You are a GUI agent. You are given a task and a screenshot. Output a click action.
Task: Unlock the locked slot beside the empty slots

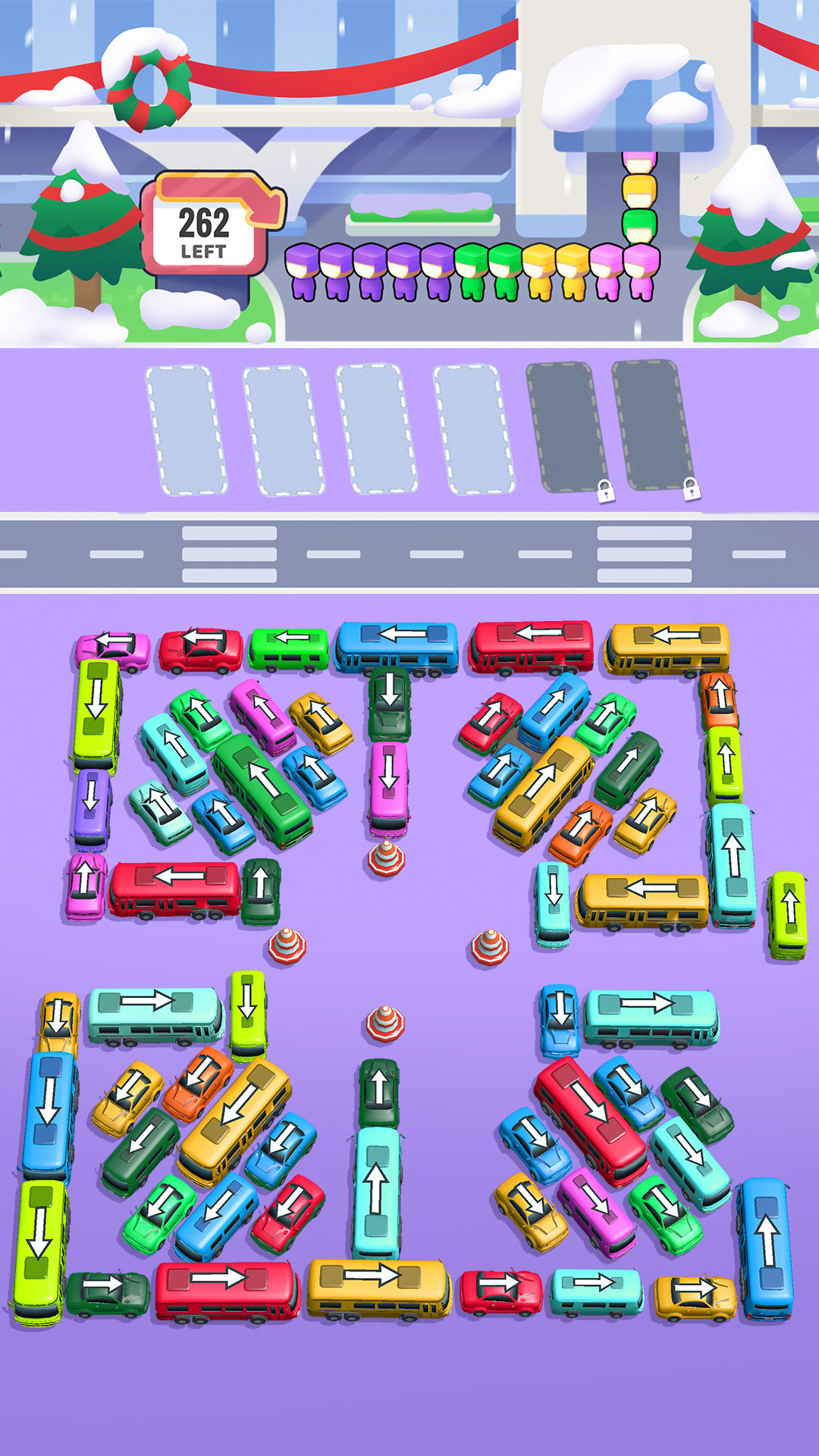point(567,428)
